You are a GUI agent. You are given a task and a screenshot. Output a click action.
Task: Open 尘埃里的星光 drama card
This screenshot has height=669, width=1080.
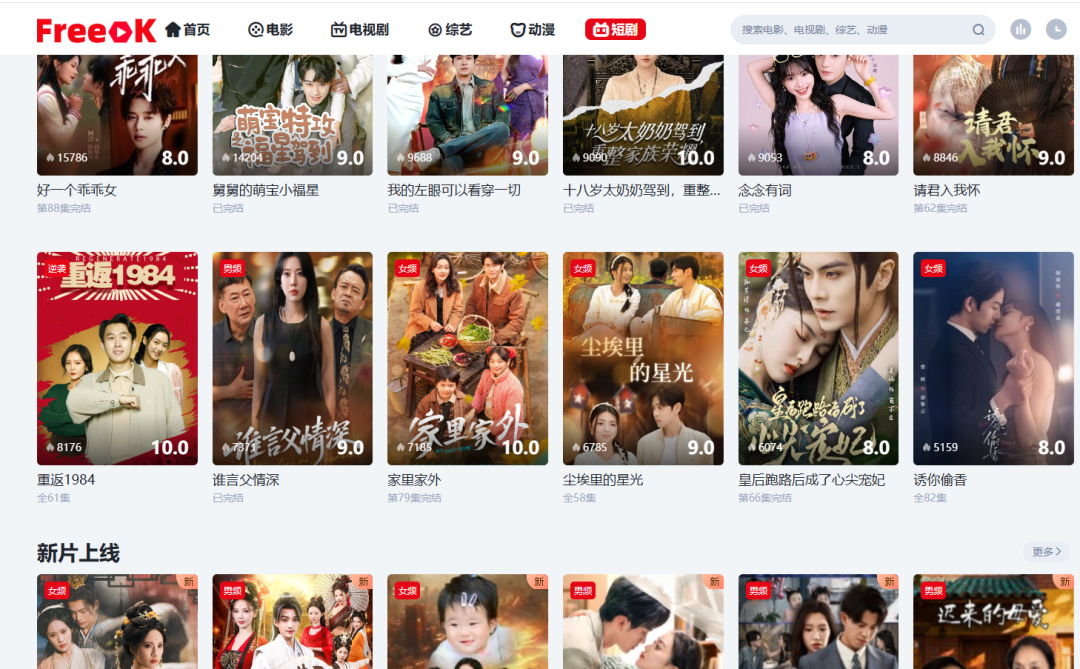click(643, 358)
